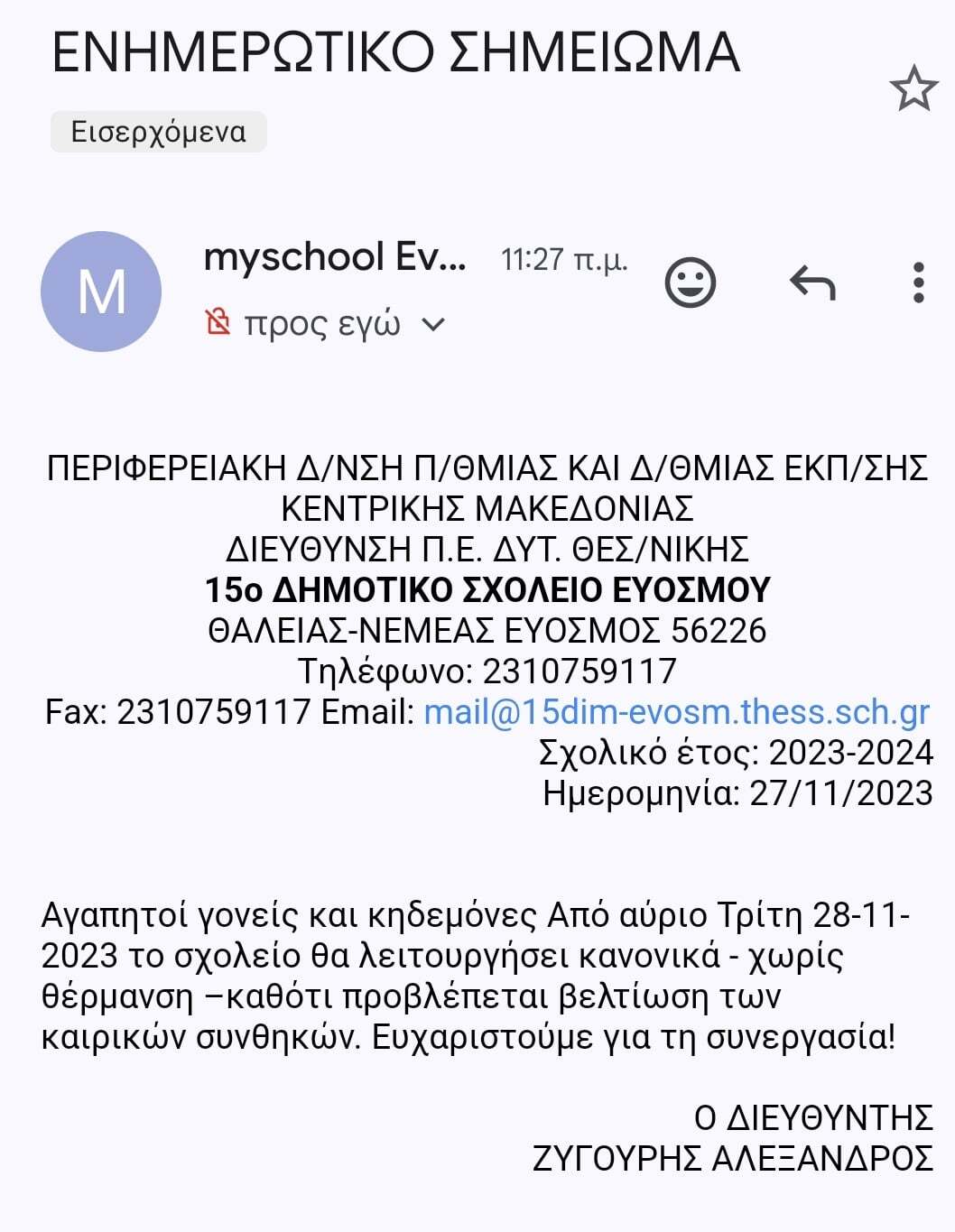Screen dimensions: 955x1232
Task: Open the sender's avatar M
Action: [101, 292]
